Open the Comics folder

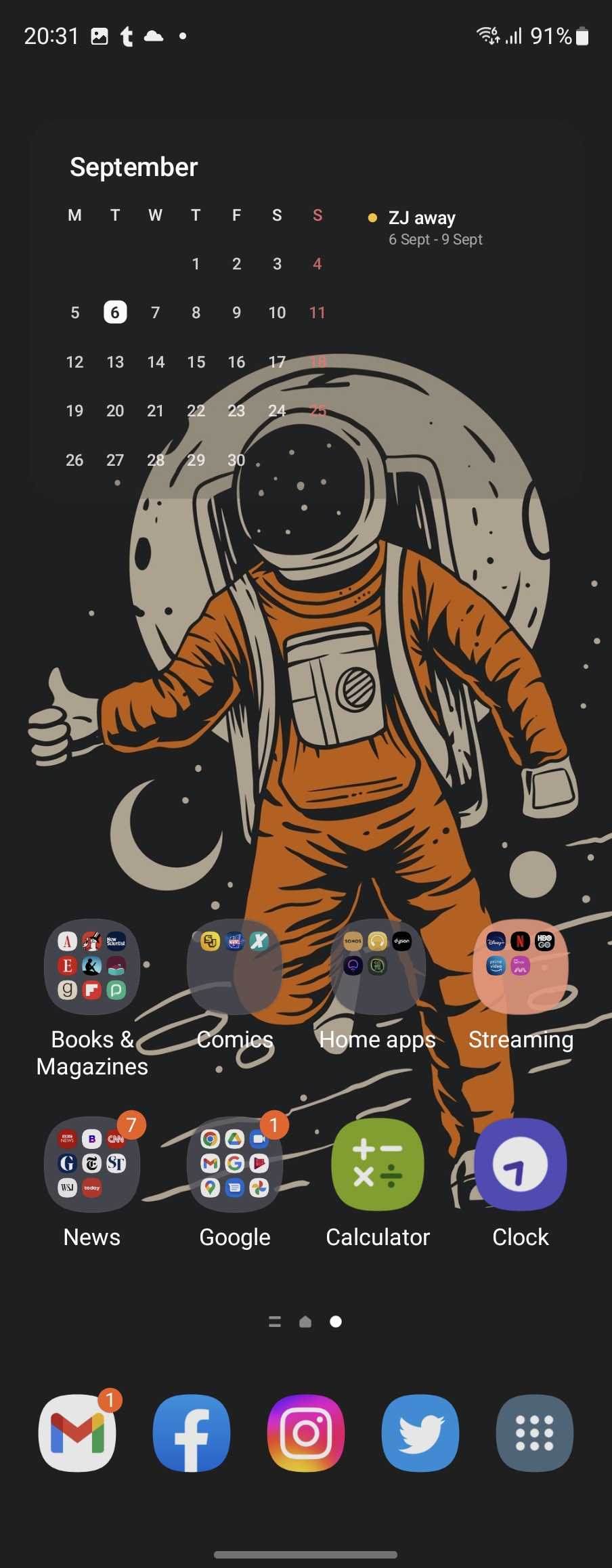point(235,967)
